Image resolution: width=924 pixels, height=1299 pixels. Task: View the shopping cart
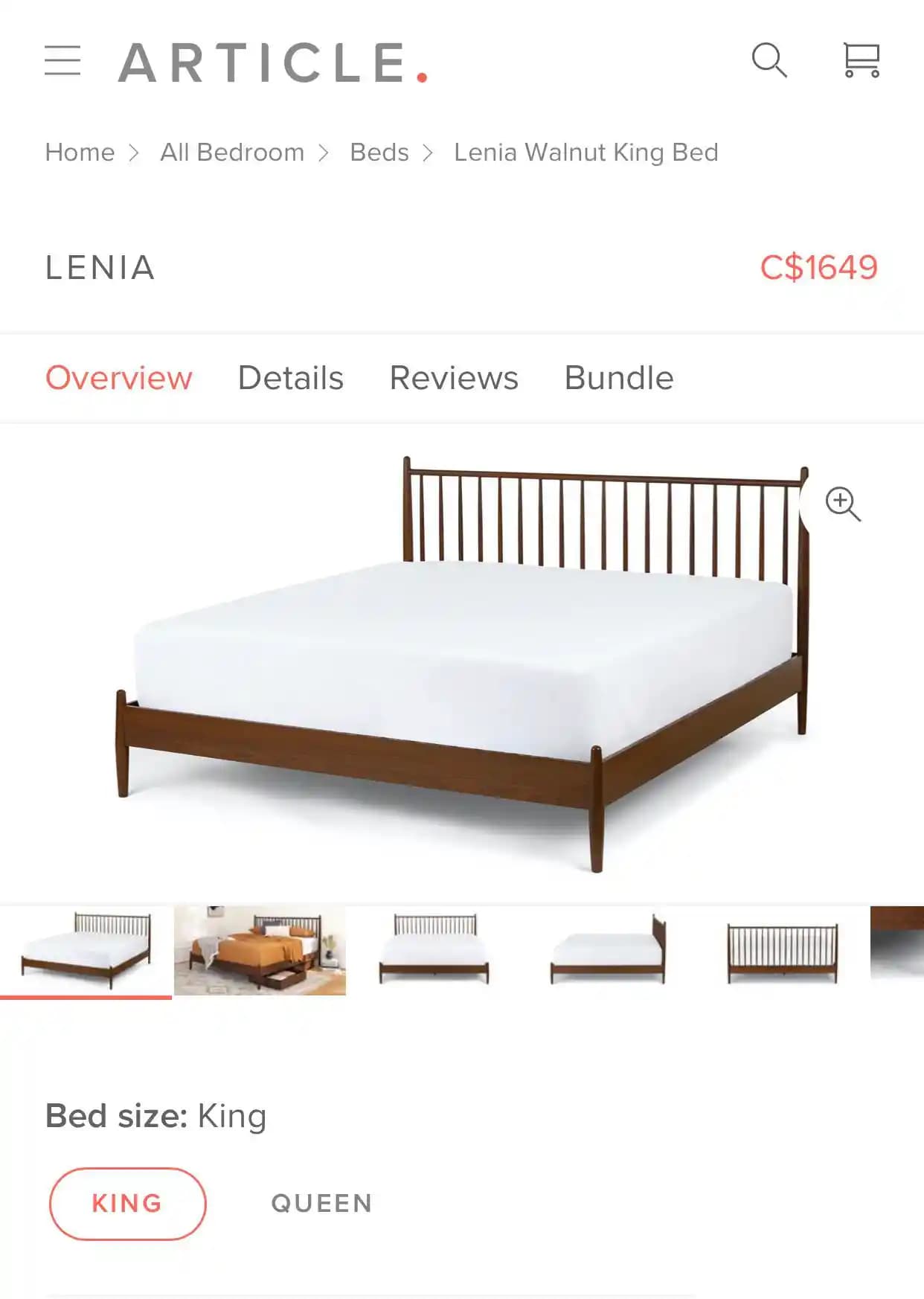tap(861, 60)
